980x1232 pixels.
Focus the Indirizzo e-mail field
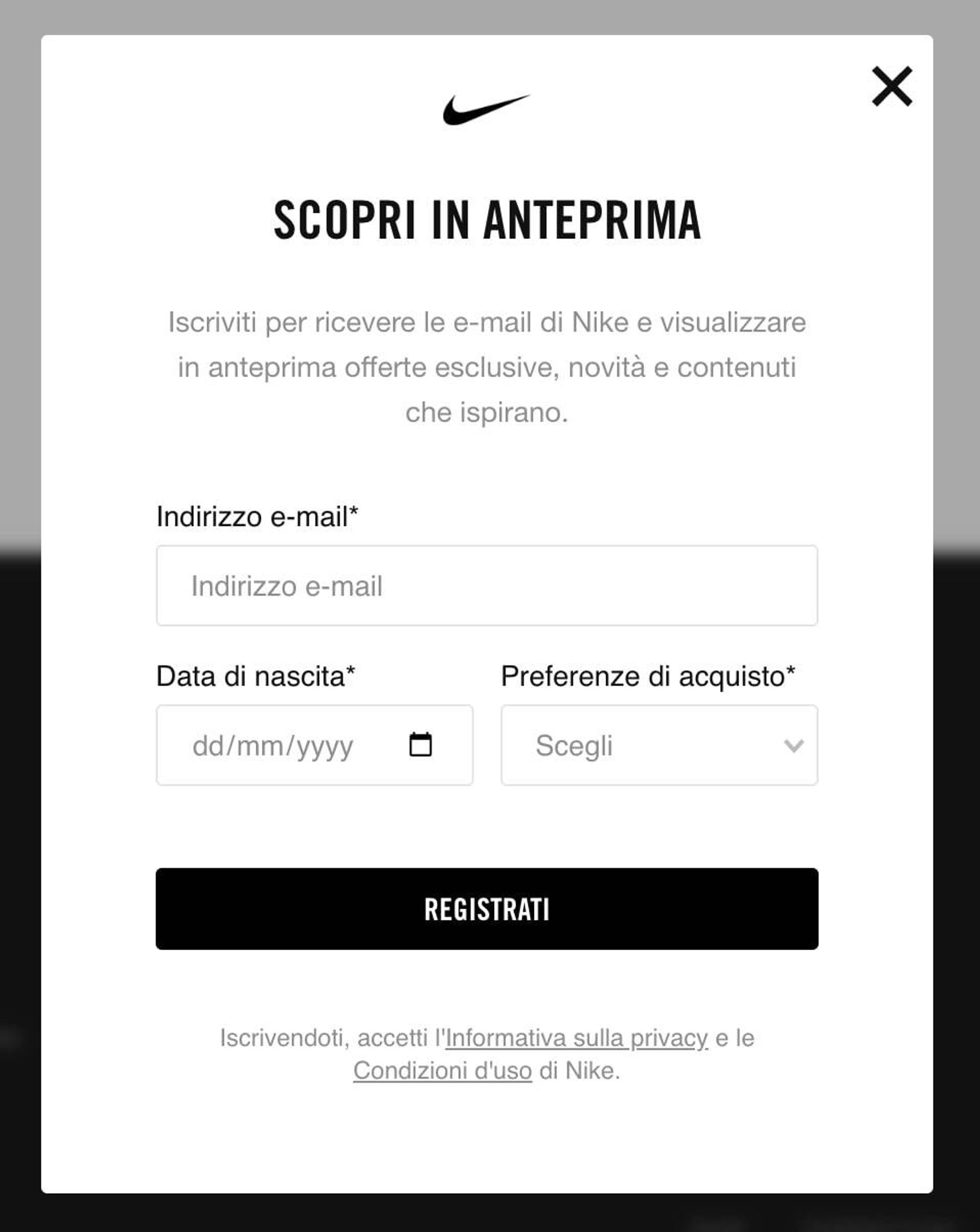486,586
